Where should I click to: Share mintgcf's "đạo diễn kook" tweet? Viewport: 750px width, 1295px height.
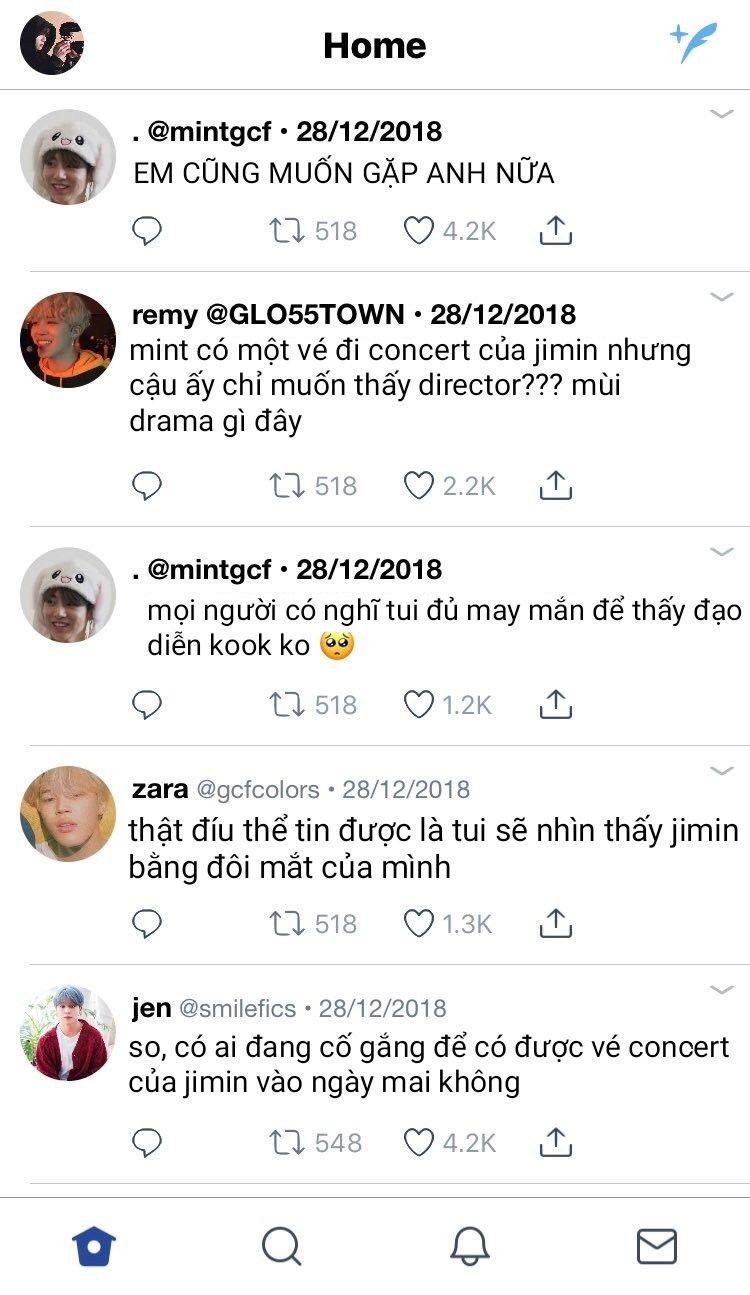click(556, 705)
